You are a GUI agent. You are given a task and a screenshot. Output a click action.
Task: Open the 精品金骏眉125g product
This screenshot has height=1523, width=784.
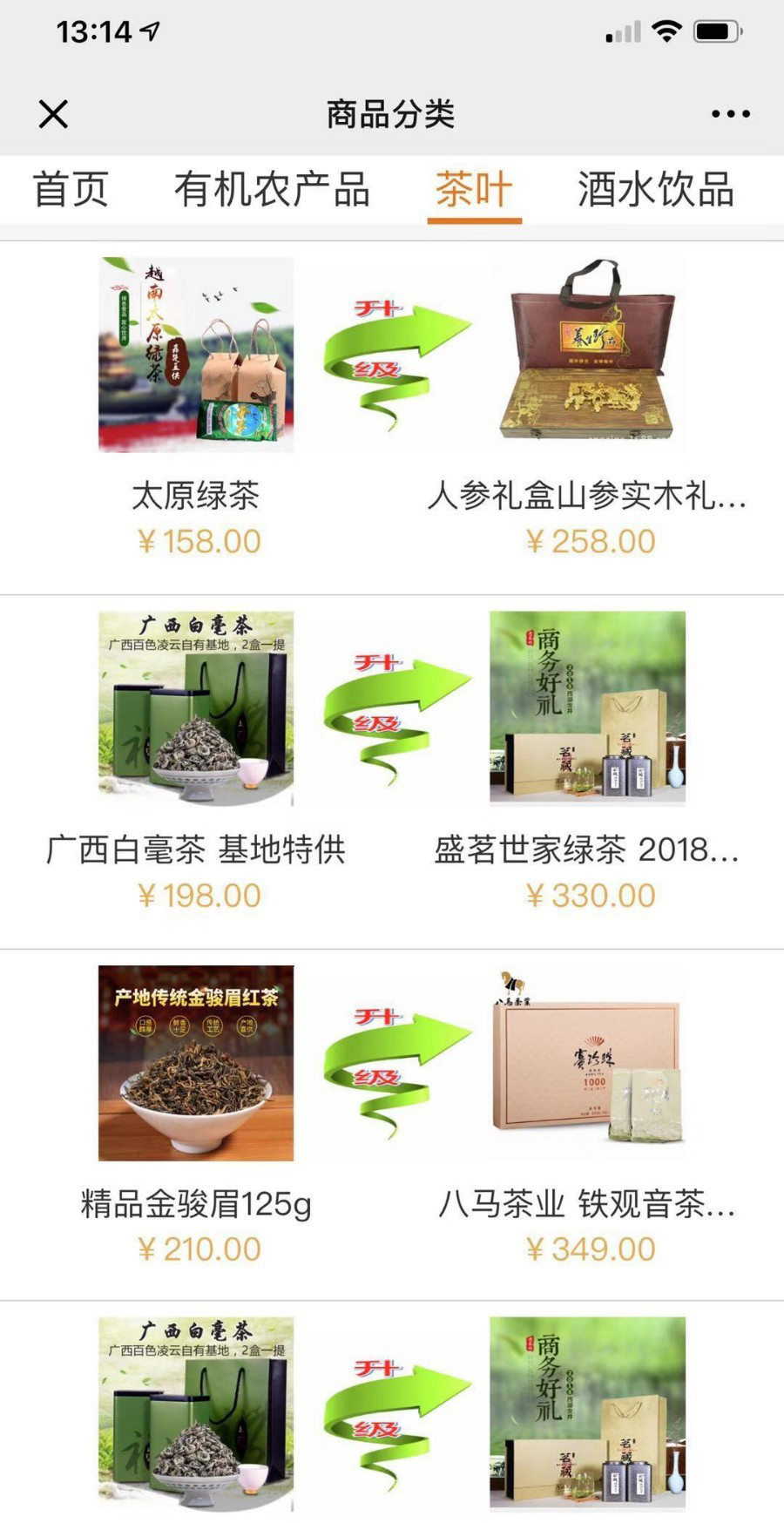196,1063
